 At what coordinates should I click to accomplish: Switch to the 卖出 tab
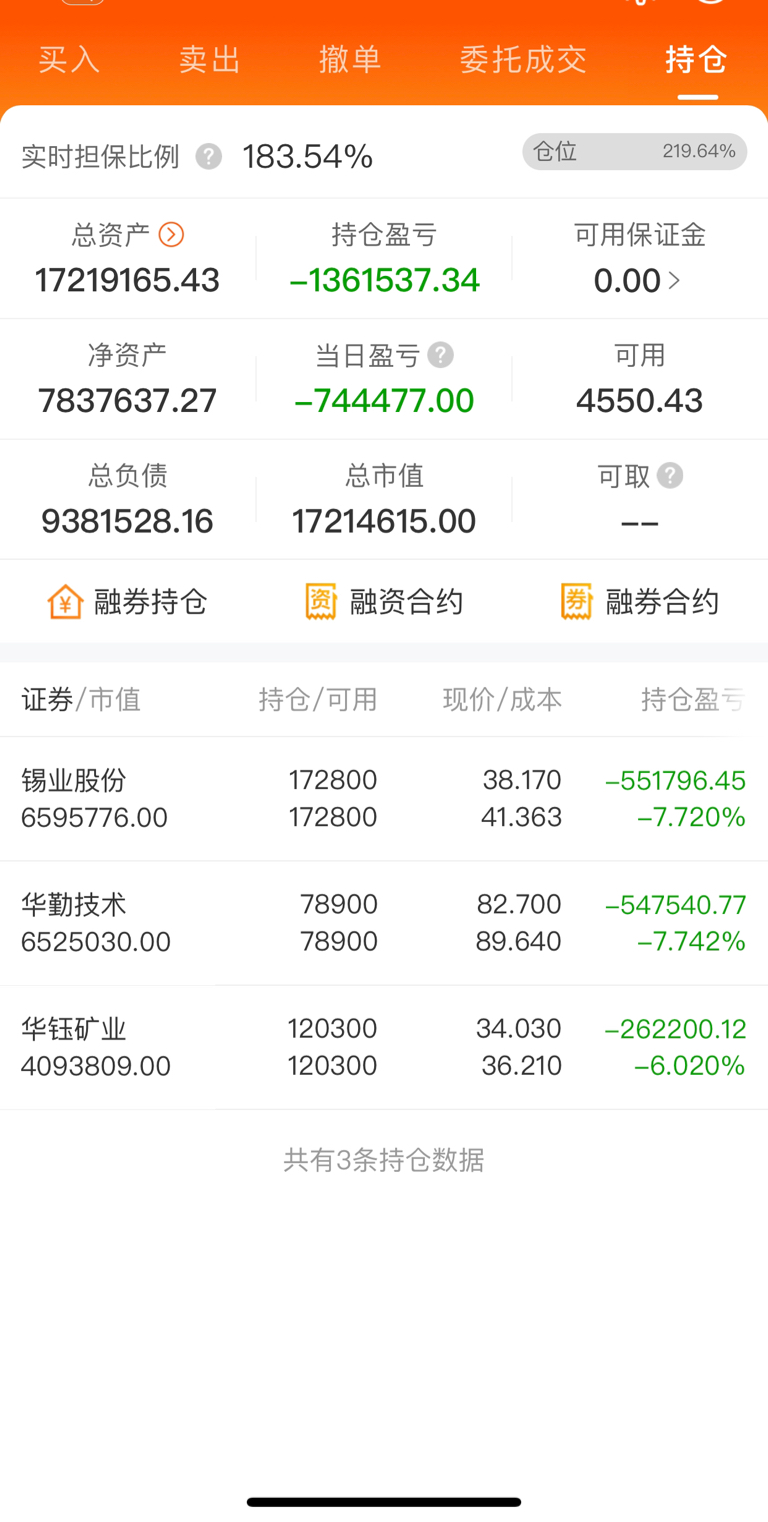coord(210,60)
